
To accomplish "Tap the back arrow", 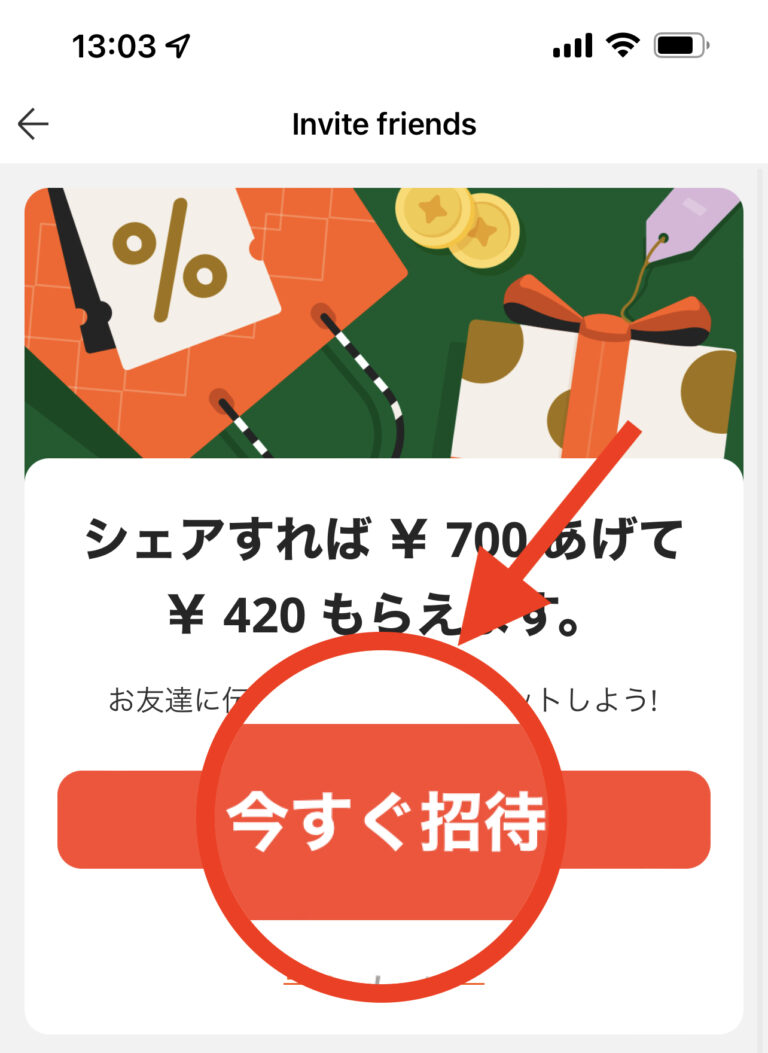I will (35, 123).
